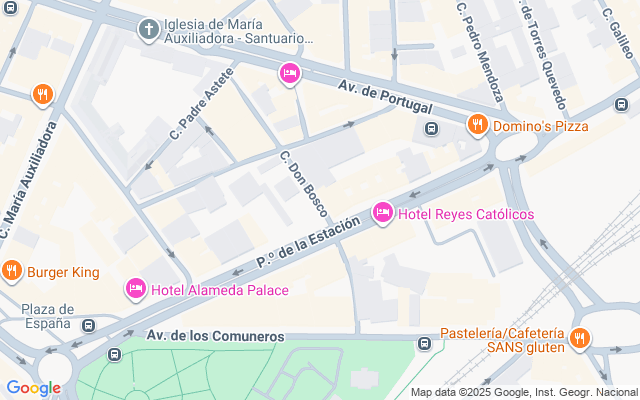This screenshot has height=400, width=640.
Task: Tap the unnamed hotel pin on Av. de Portugal
Action: coord(290,74)
